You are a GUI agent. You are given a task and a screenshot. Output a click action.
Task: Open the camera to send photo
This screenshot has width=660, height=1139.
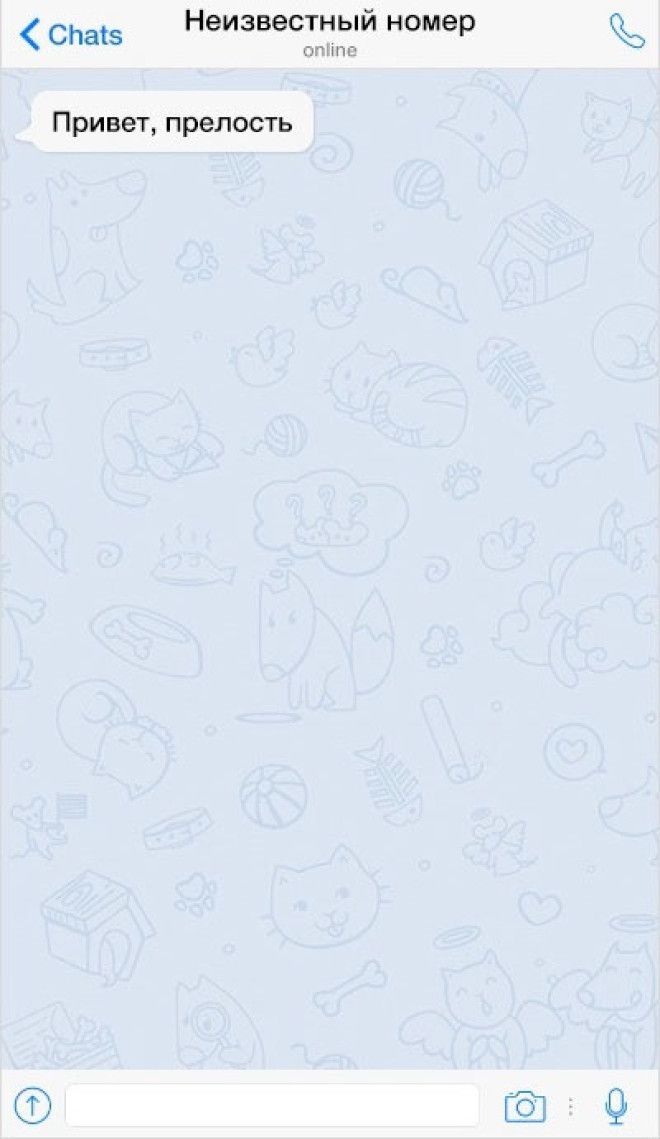(524, 1106)
